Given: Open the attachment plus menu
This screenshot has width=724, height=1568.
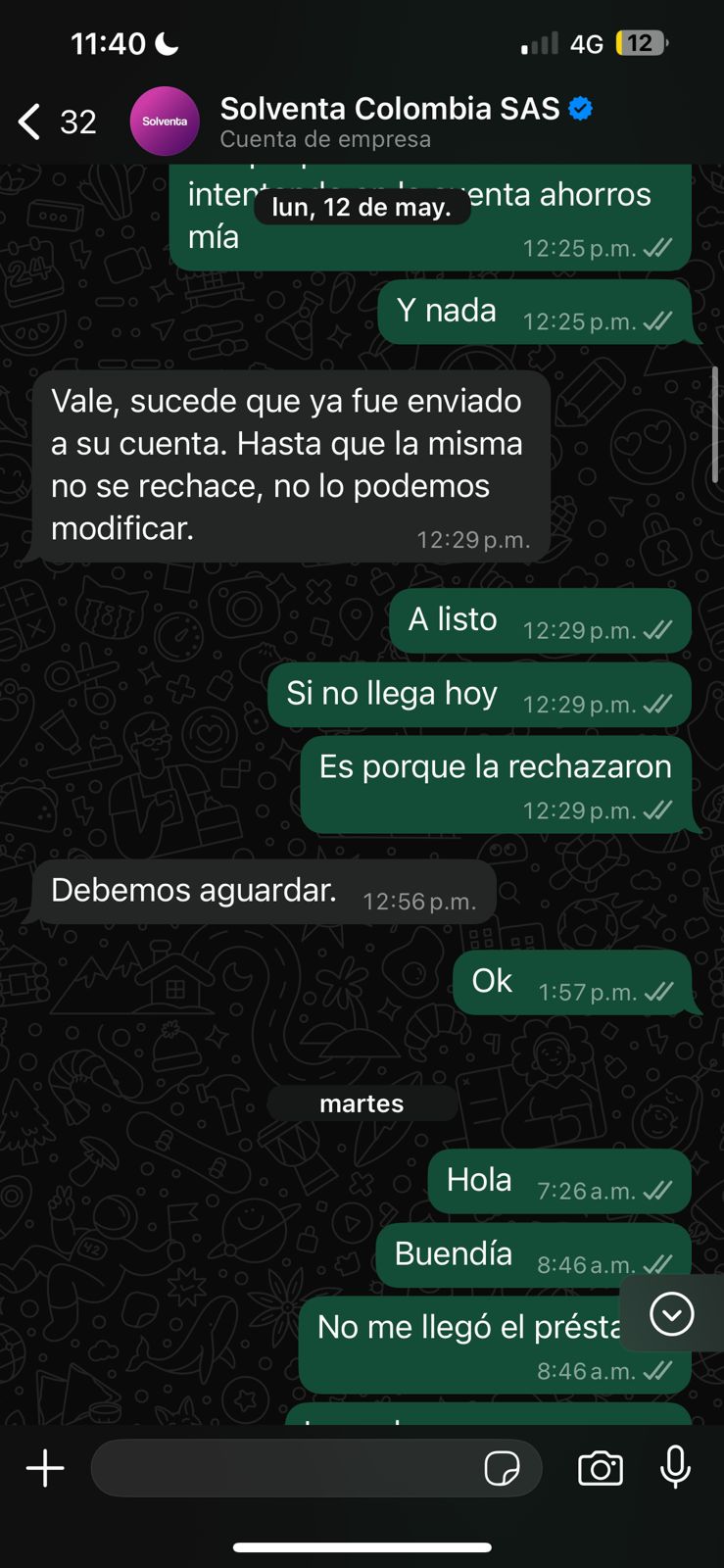Looking at the screenshot, I should [45, 1468].
